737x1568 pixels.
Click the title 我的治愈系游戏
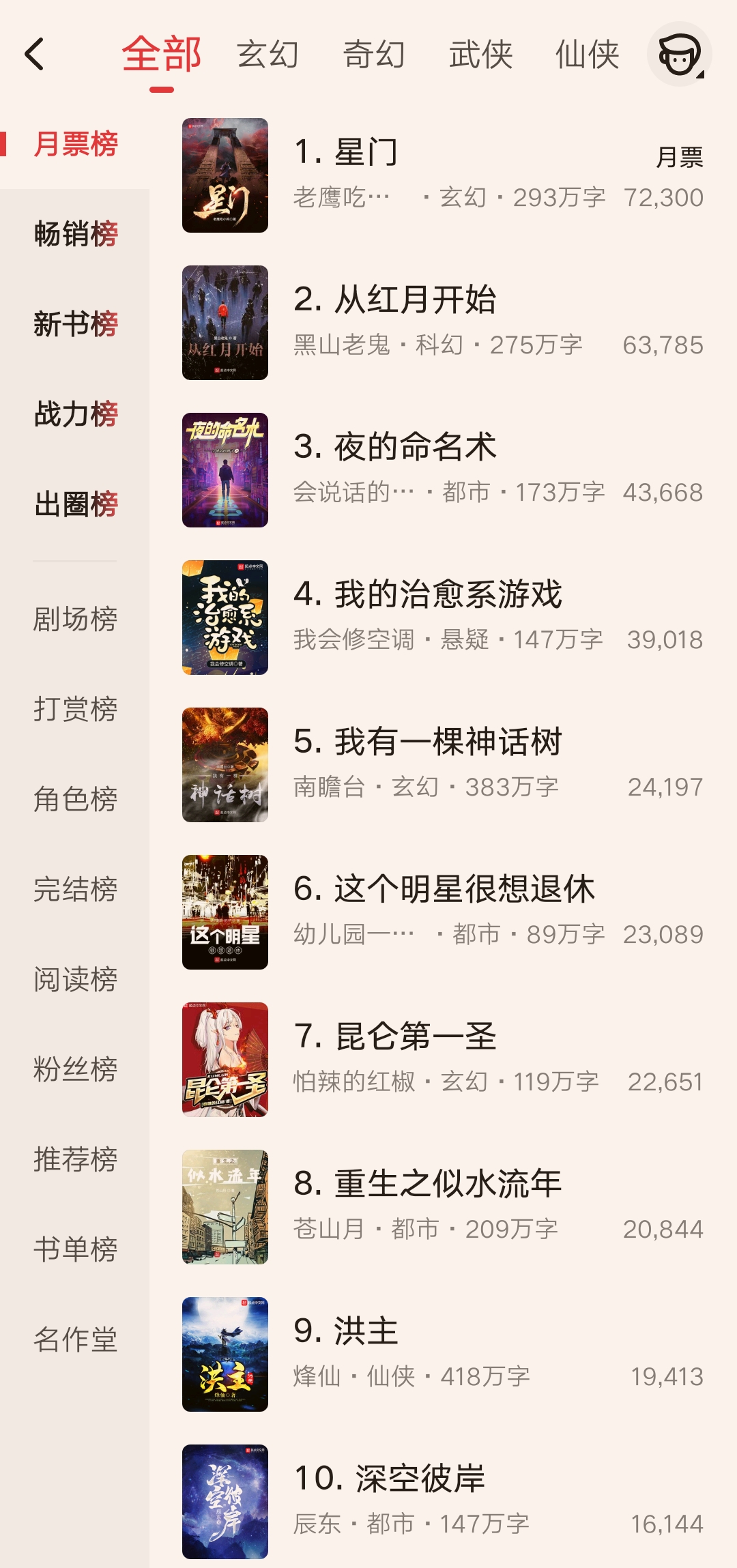coord(450,594)
